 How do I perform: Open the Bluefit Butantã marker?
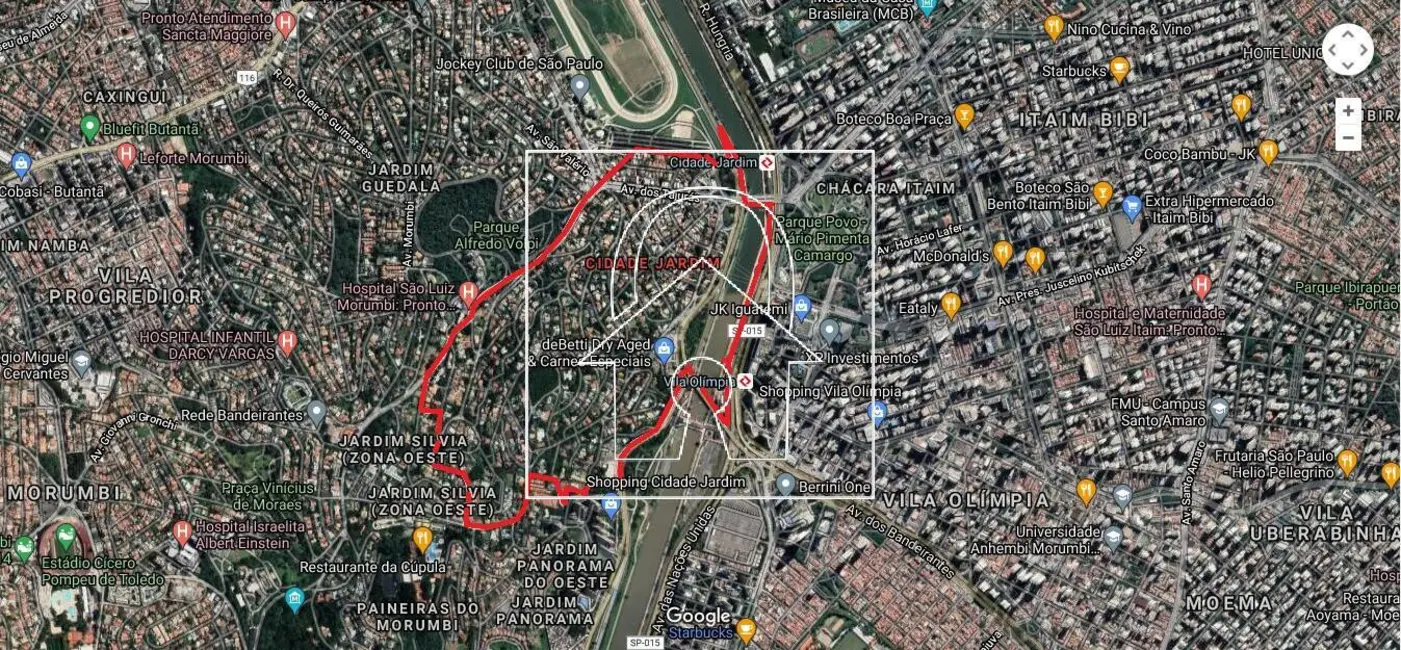pyautogui.click(x=90, y=128)
